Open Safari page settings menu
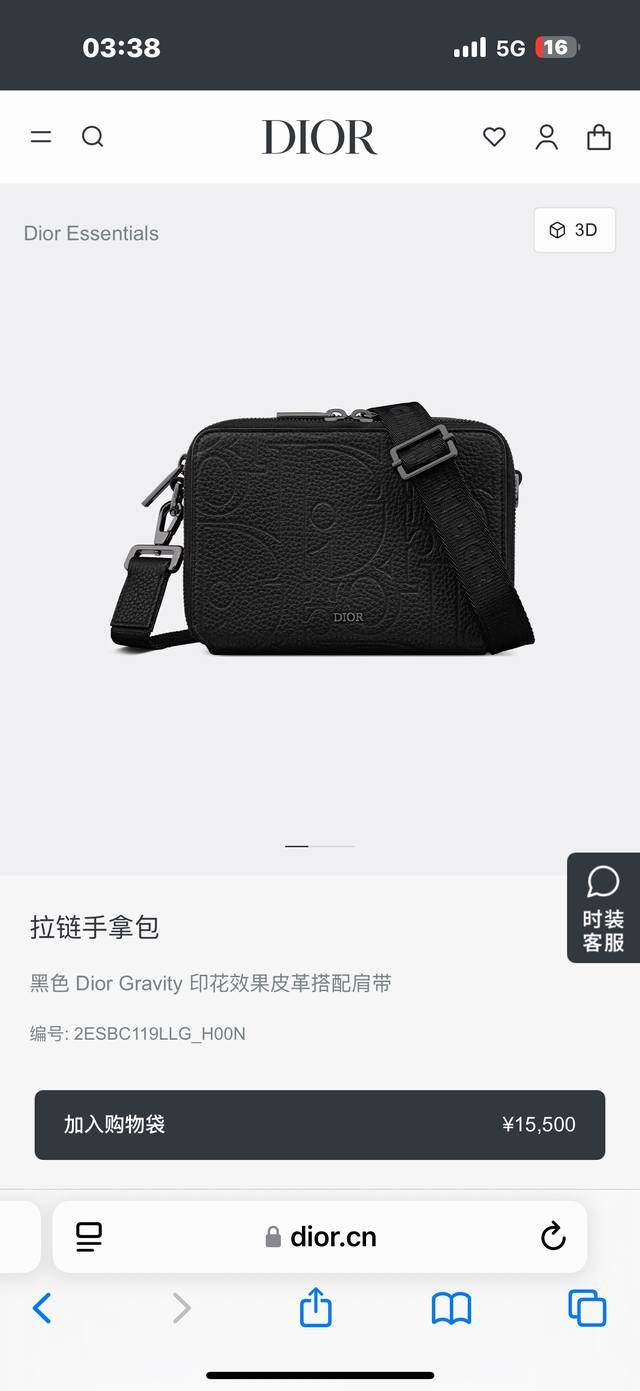This screenshot has height=1391, width=640. 90,1237
